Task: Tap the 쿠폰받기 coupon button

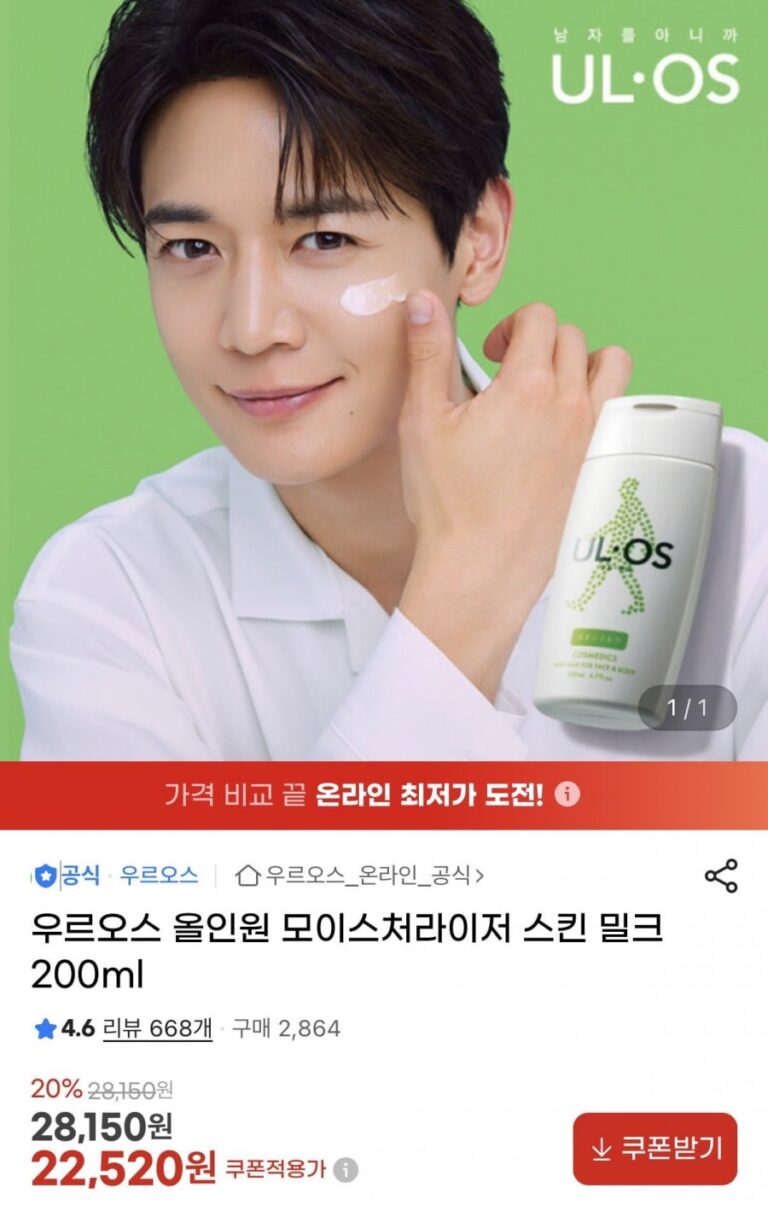Action: click(x=655, y=1149)
